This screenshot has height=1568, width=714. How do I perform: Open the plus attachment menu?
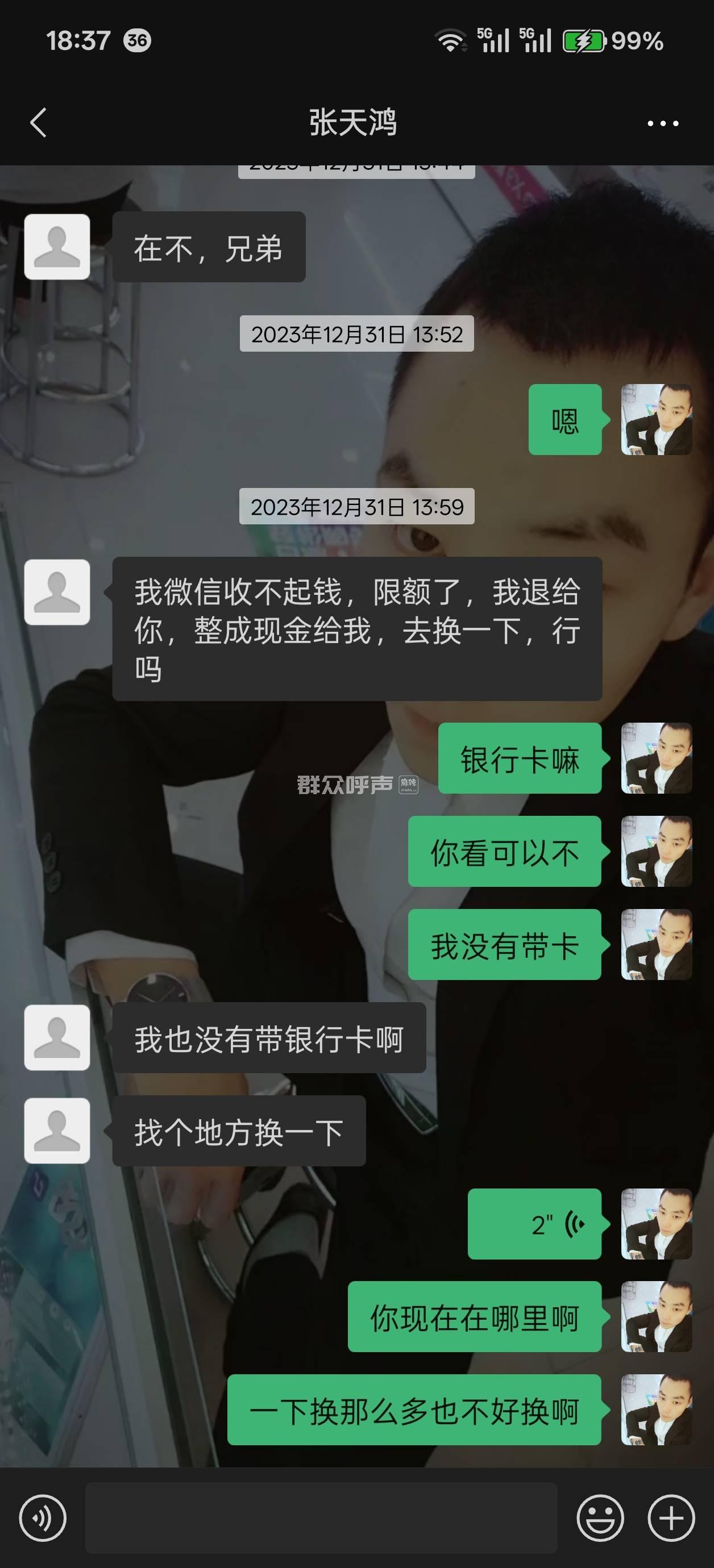pyautogui.click(x=671, y=1518)
